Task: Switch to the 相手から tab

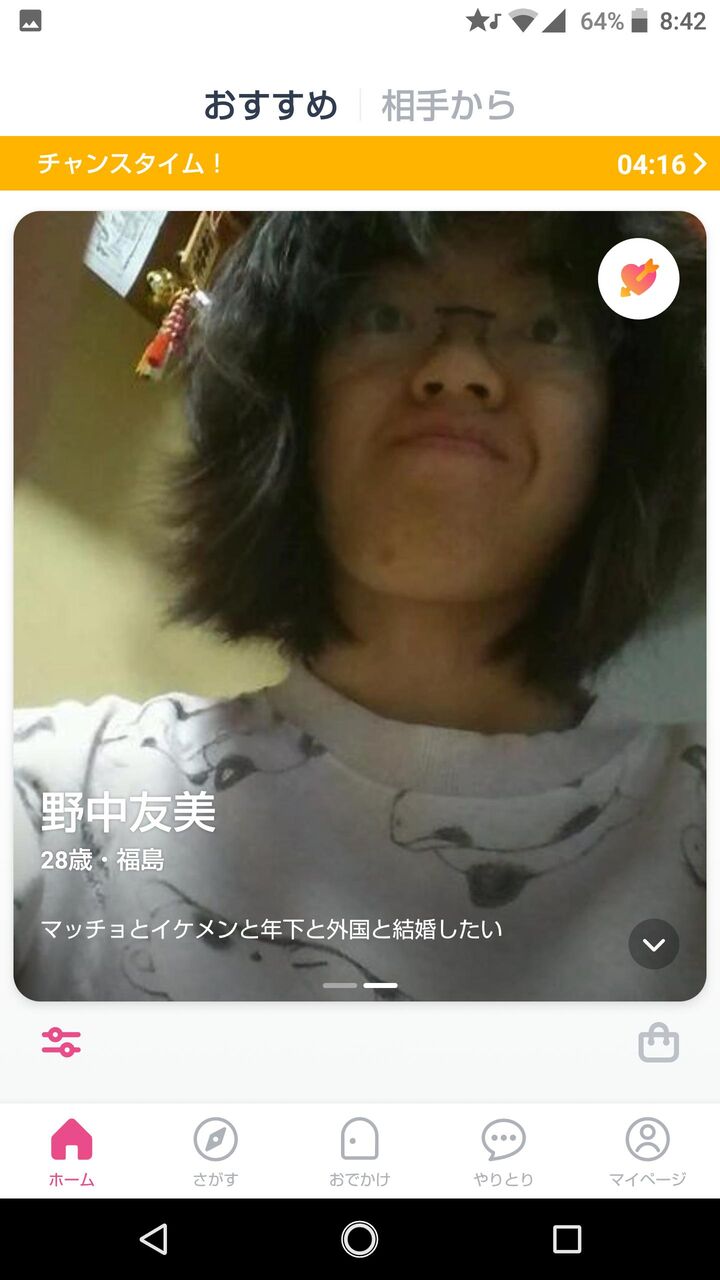Action: pyautogui.click(x=448, y=105)
